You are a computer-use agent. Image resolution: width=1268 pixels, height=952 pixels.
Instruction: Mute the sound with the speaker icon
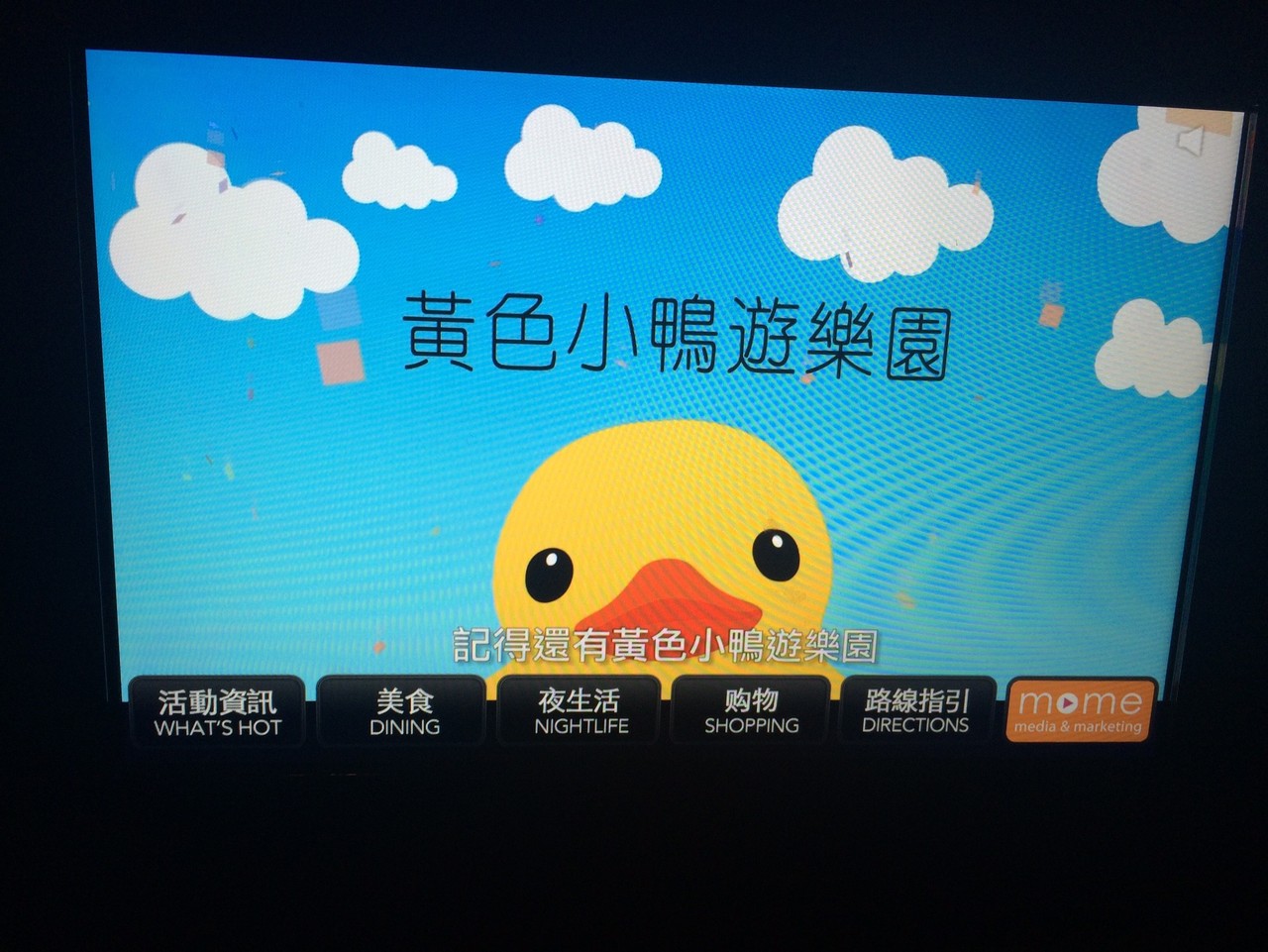click(1192, 142)
